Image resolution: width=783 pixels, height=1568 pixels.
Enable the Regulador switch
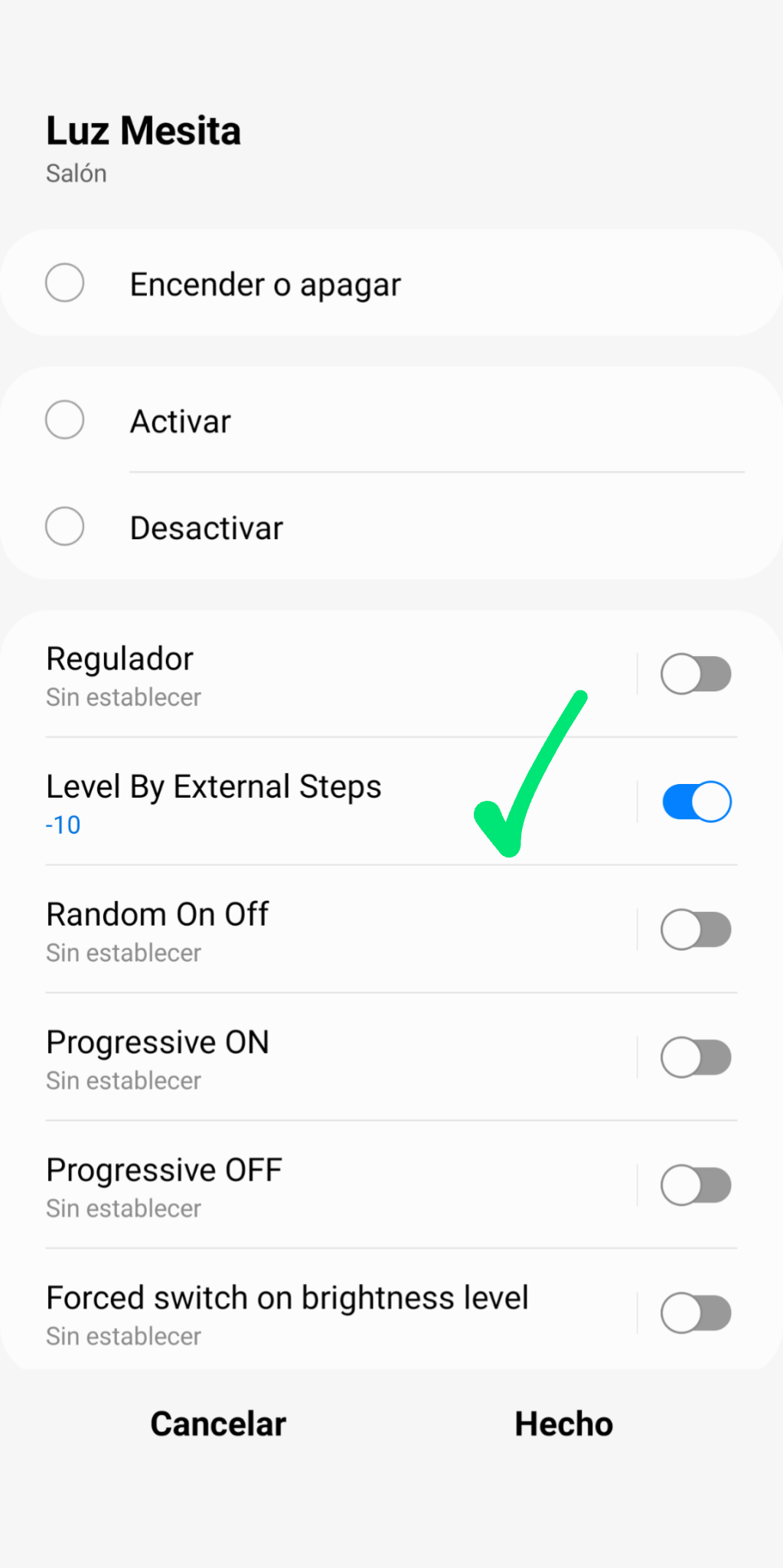click(x=696, y=675)
